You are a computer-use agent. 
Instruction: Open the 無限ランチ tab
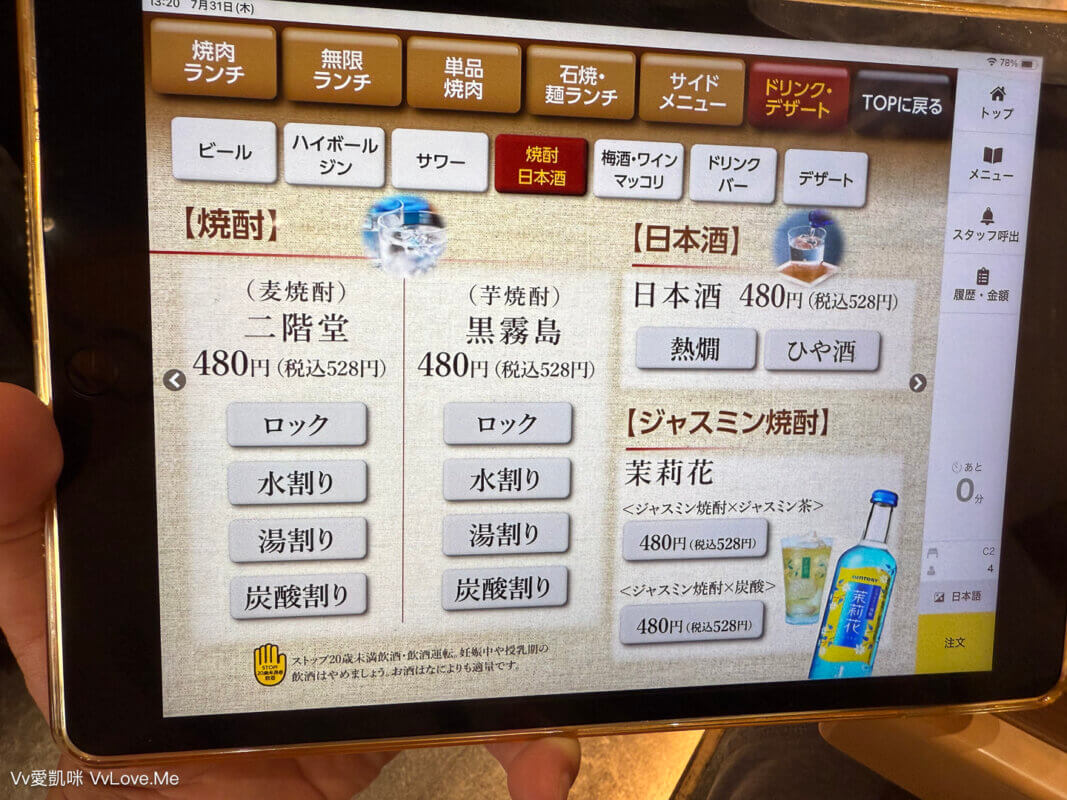(x=341, y=69)
